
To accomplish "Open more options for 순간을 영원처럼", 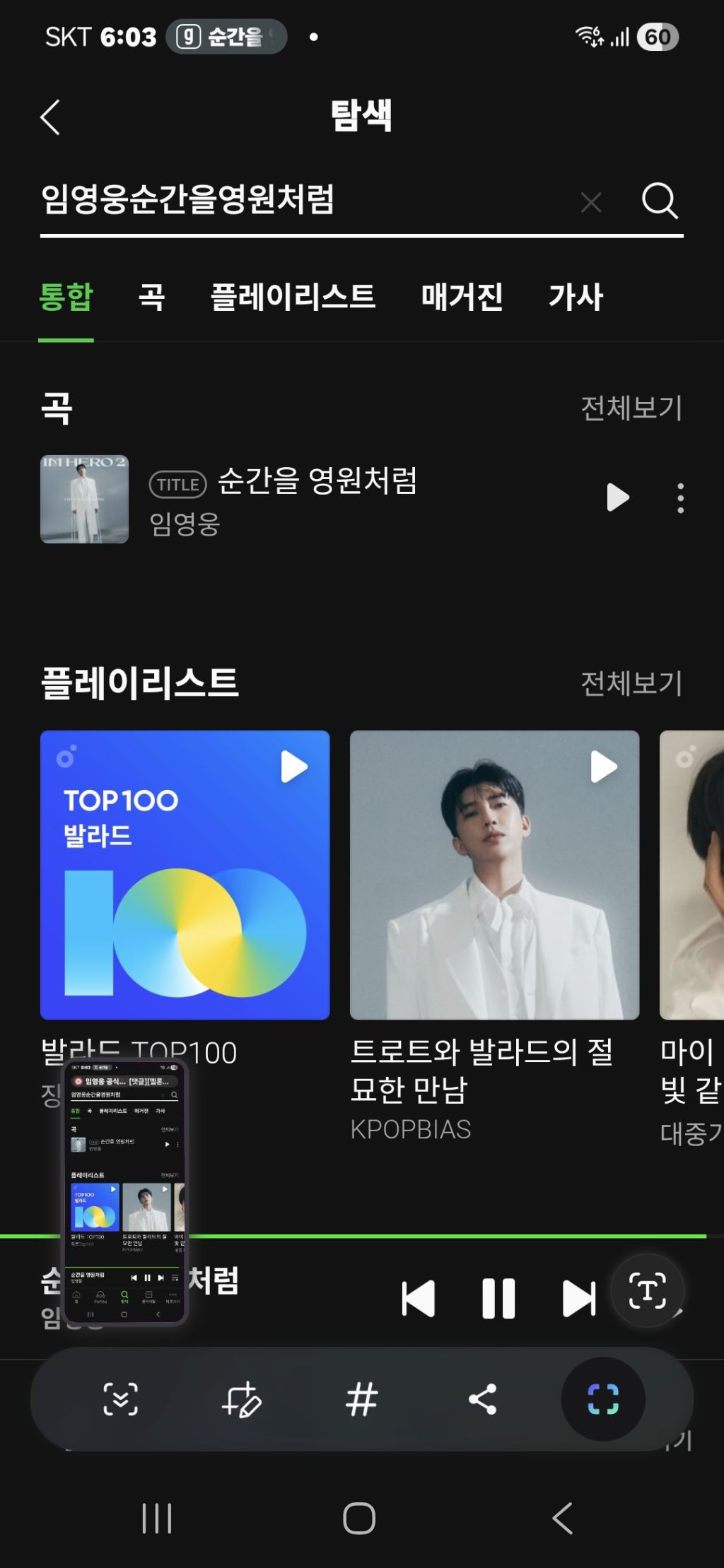I will [x=680, y=498].
